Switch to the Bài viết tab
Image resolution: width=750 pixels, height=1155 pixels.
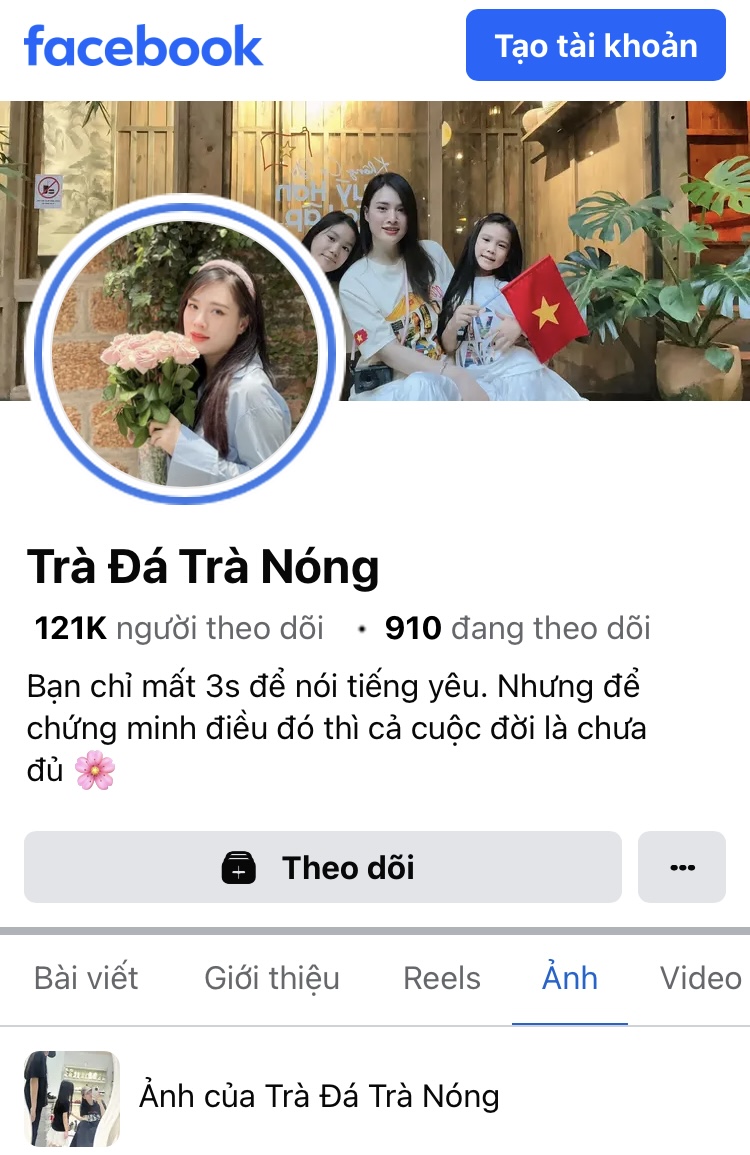click(86, 978)
